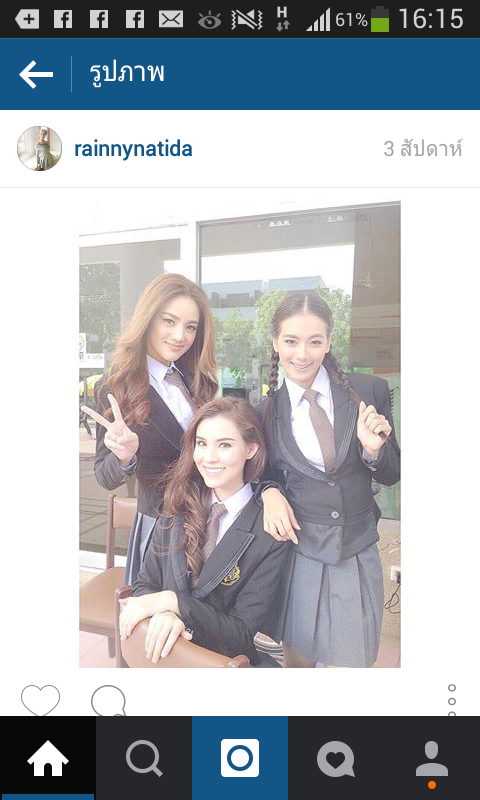Comment on the post via speech bubble
480x800 pixels.
(109, 701)
